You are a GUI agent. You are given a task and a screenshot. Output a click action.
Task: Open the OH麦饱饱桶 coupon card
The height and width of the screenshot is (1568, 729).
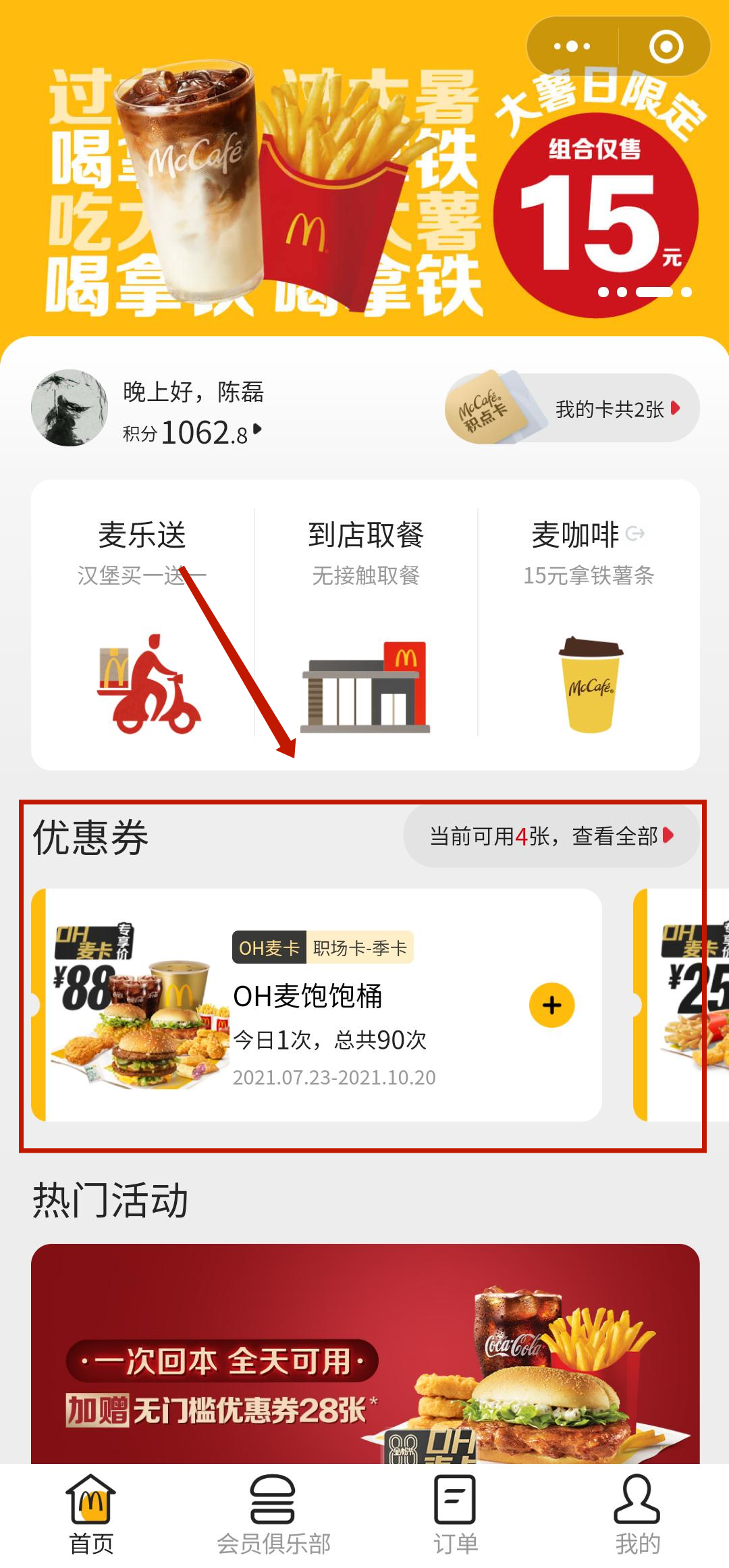tap(324, 1006)
